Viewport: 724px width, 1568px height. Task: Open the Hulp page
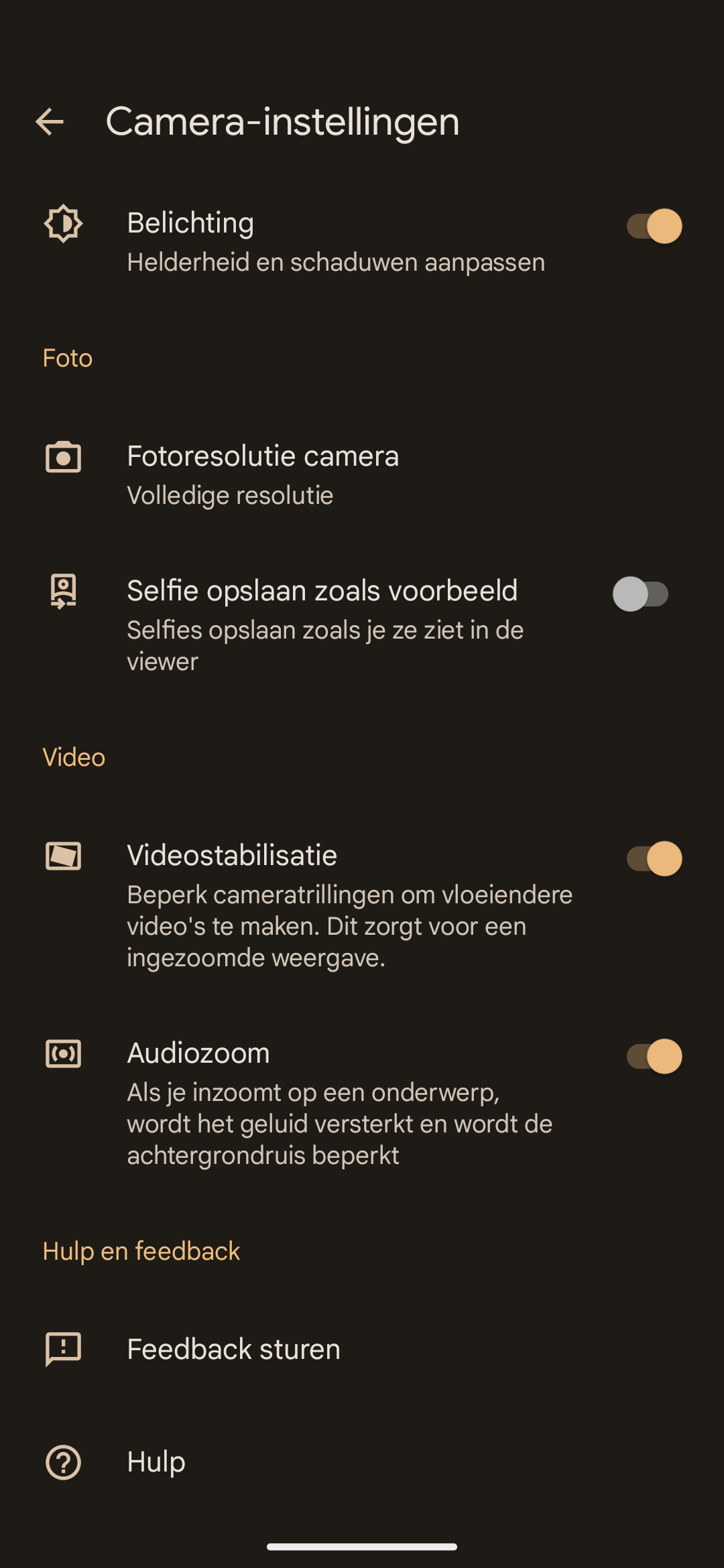362,1461
